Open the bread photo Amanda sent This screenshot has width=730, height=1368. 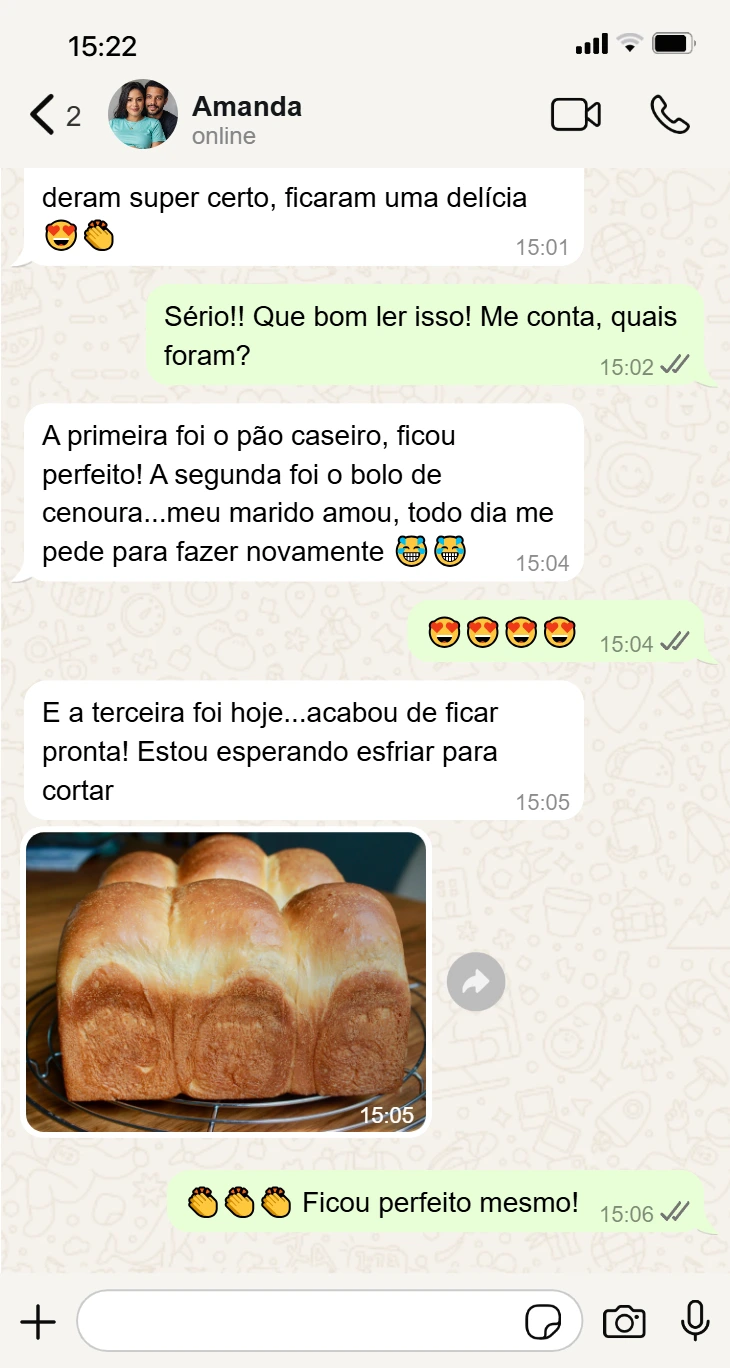[226, 982]
